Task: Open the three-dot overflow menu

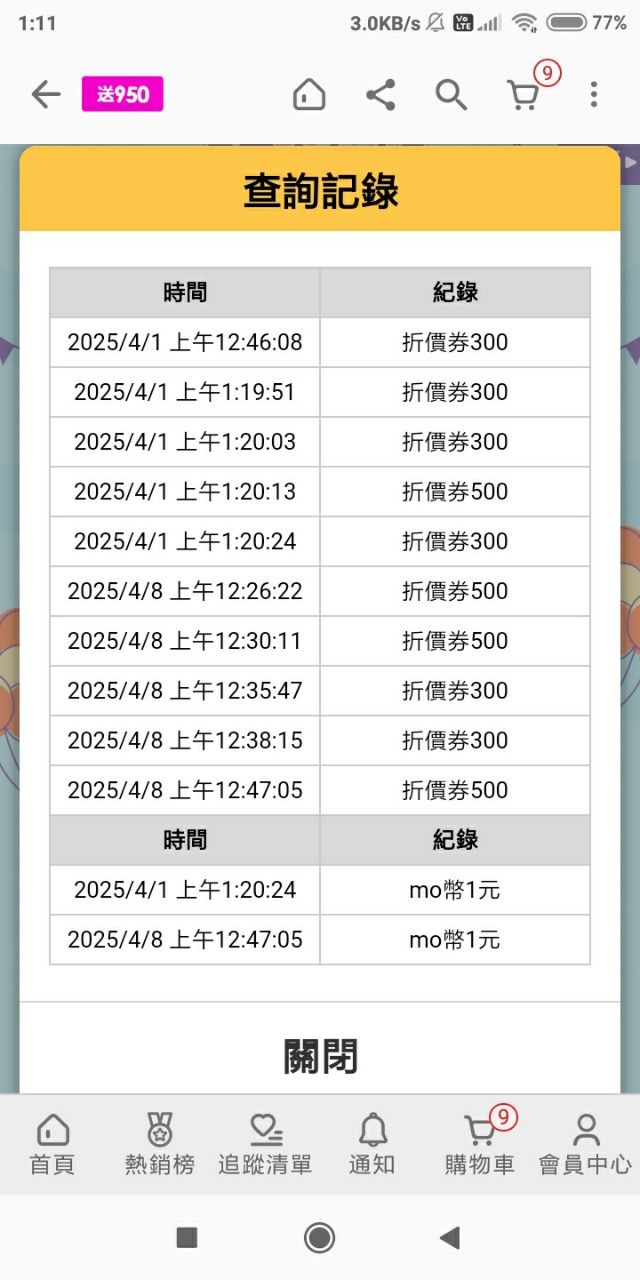Action: (594, 95)
